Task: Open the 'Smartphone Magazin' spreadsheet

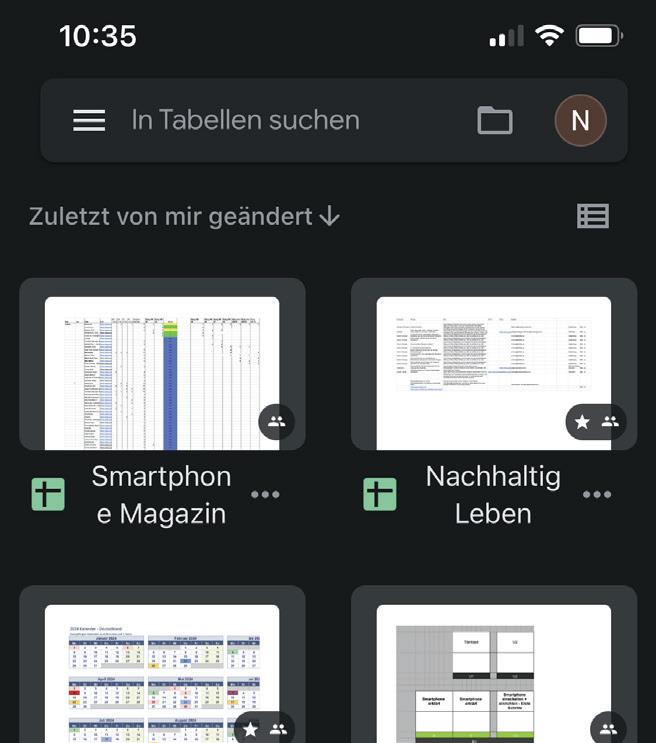Action: (162, 372)
